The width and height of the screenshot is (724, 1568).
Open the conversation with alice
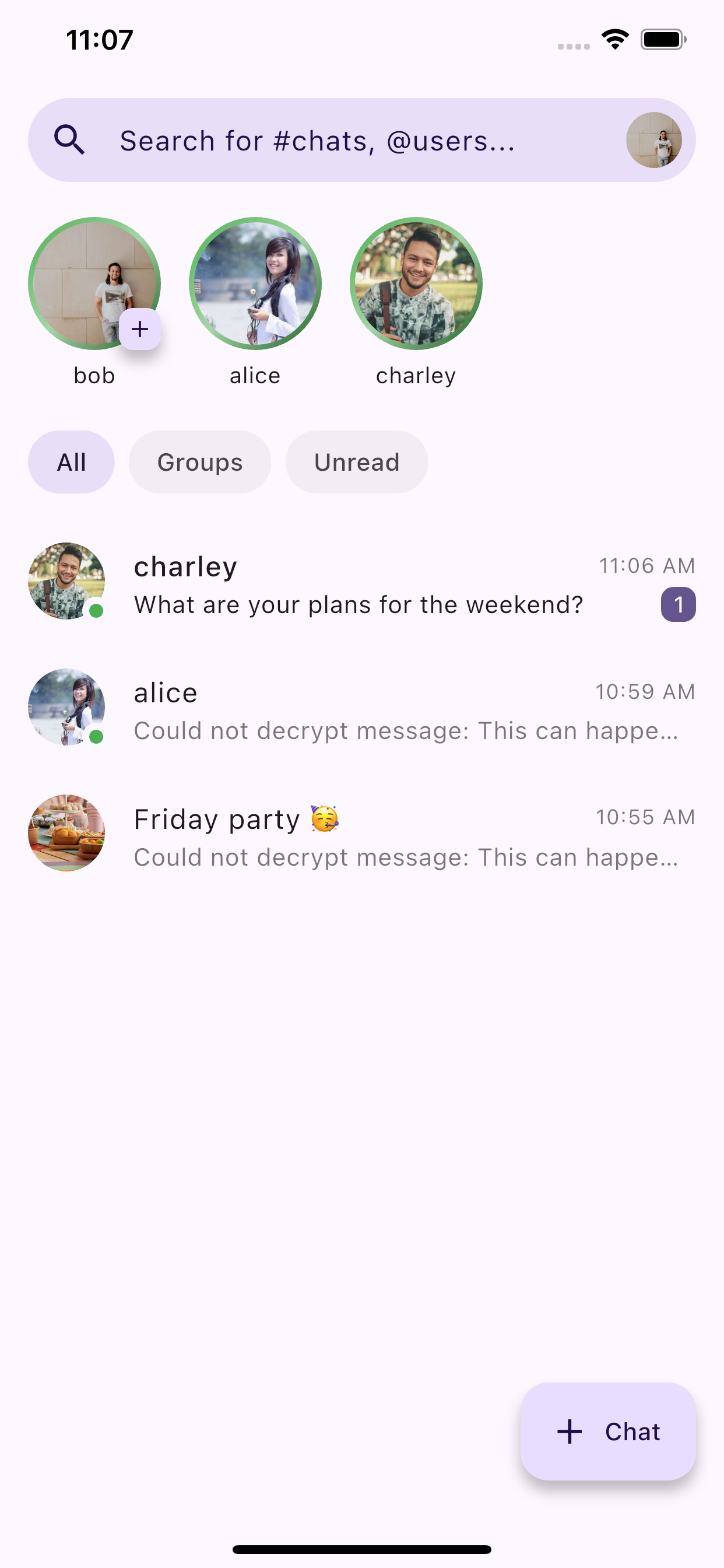pos(361,708)
